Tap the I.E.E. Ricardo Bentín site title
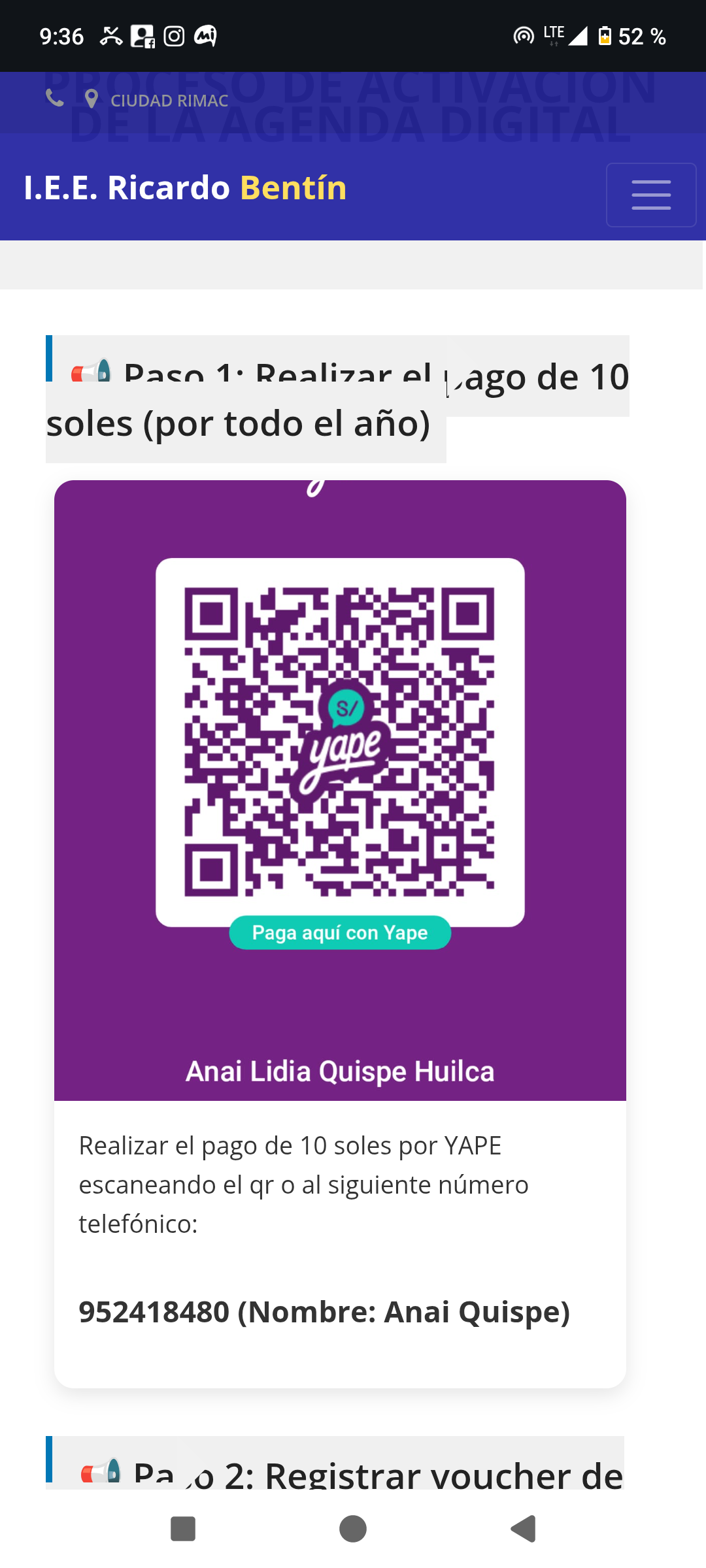Image resolution: width=706 pixels, height=1568 pixels. pyautogui.click(x=185, y=188)
